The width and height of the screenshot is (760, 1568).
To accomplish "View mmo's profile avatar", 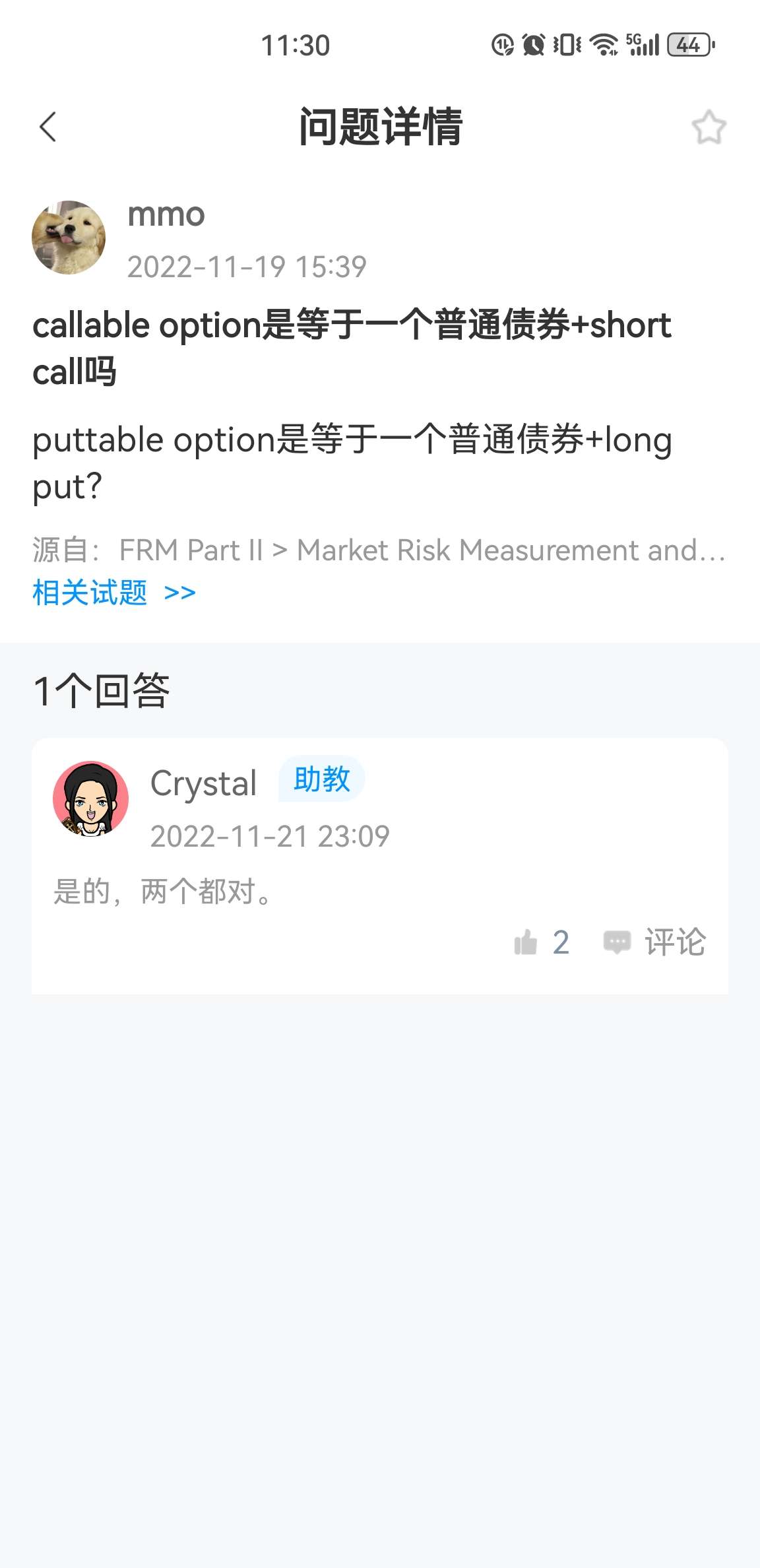I will point(69,238).
